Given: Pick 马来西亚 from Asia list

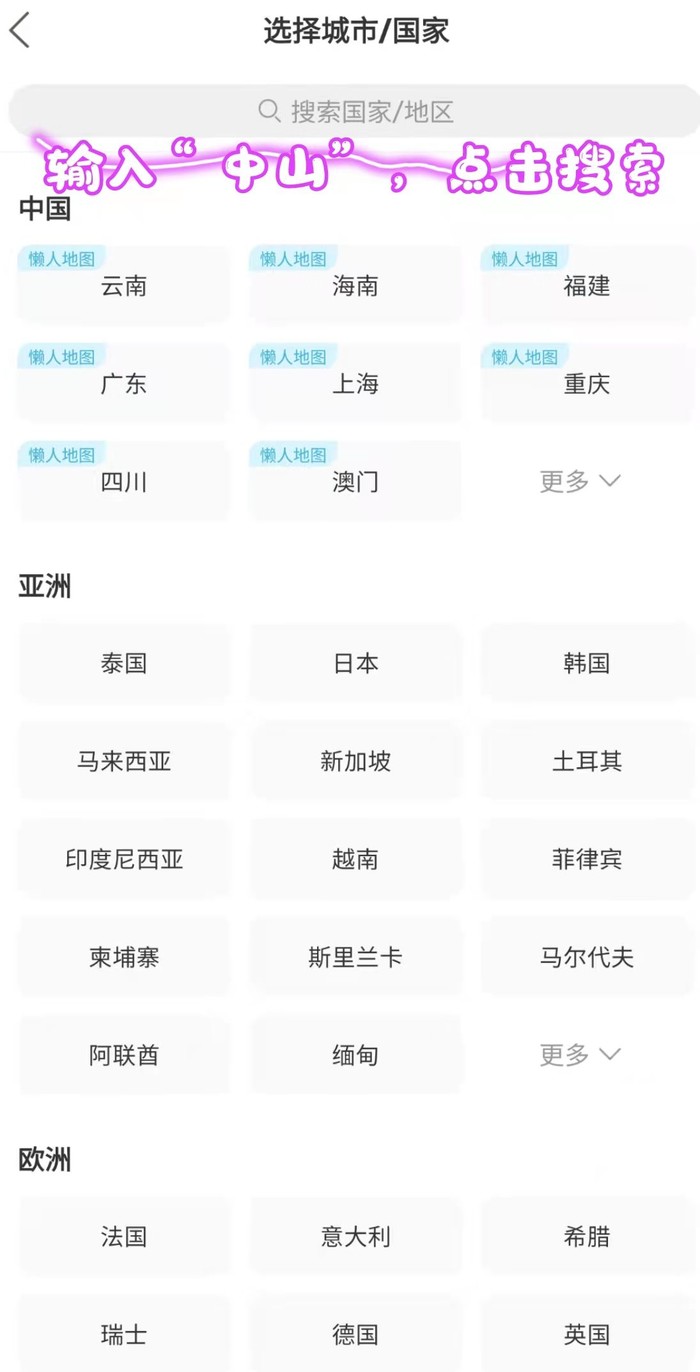Looking at the screenshot, I should click(124, 761).
